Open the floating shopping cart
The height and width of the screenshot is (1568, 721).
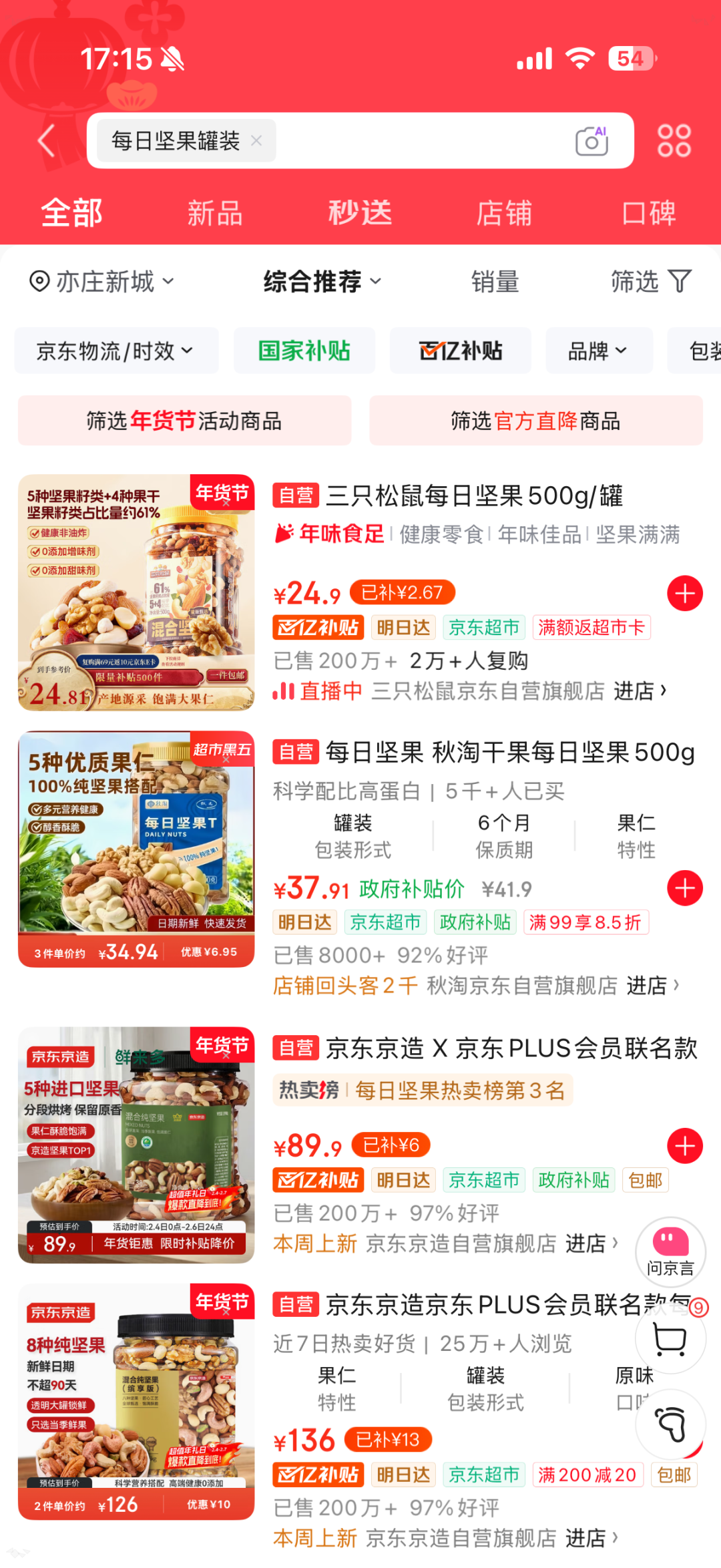670,1340
